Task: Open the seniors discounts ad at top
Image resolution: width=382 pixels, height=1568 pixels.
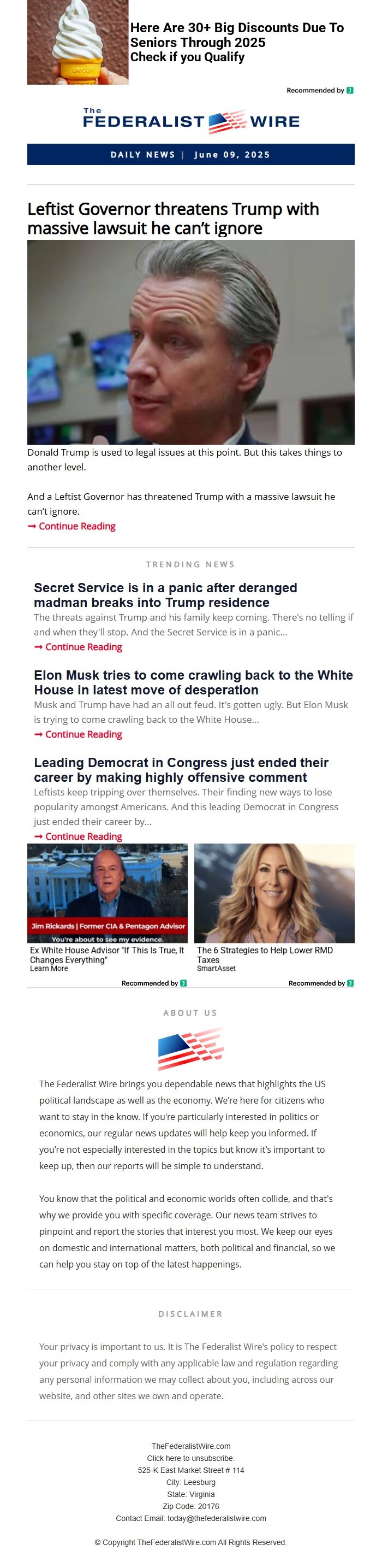Action: coord(237,42)
